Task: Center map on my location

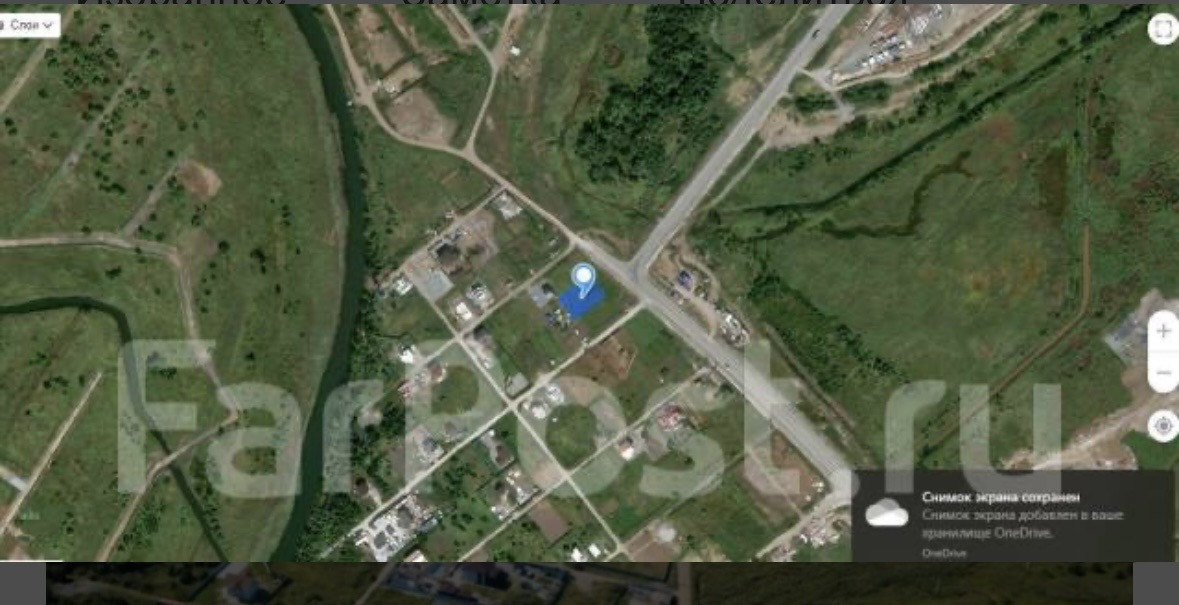Action: 1163,426
